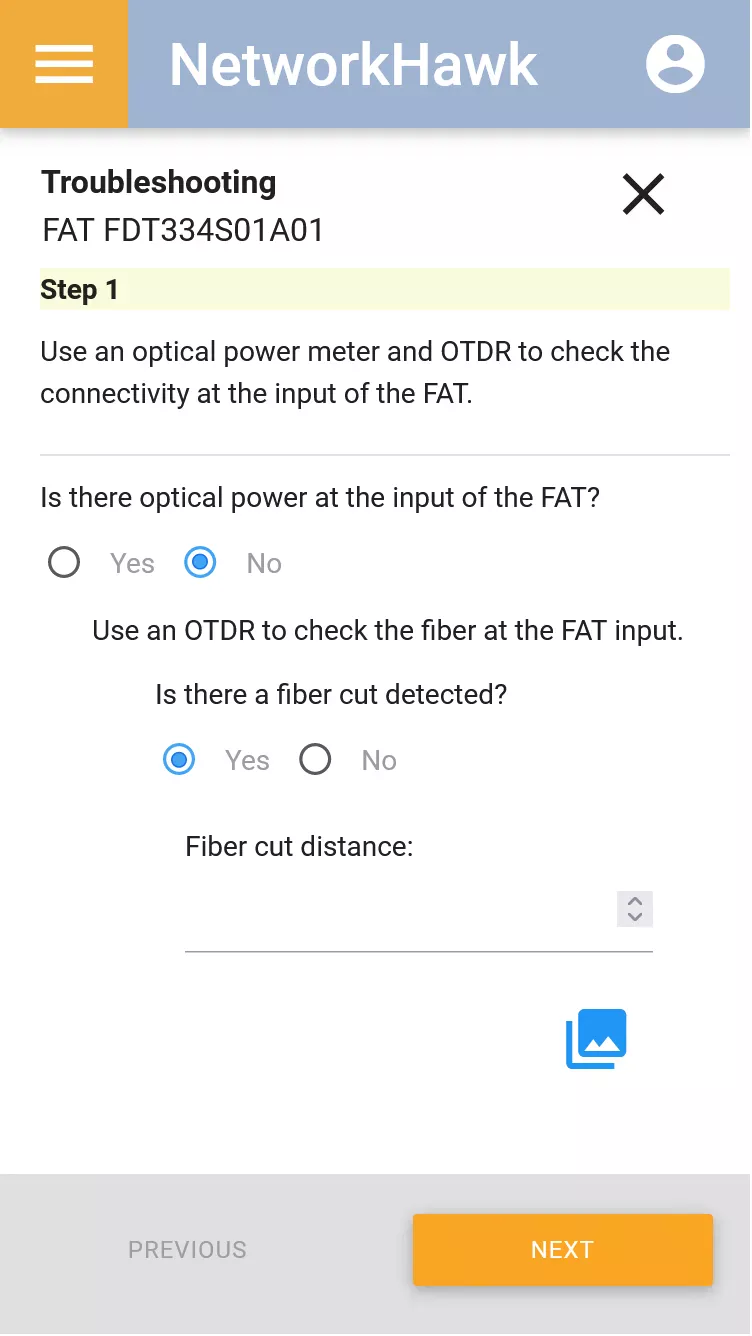Open the hamburger drawer menu

64,64
